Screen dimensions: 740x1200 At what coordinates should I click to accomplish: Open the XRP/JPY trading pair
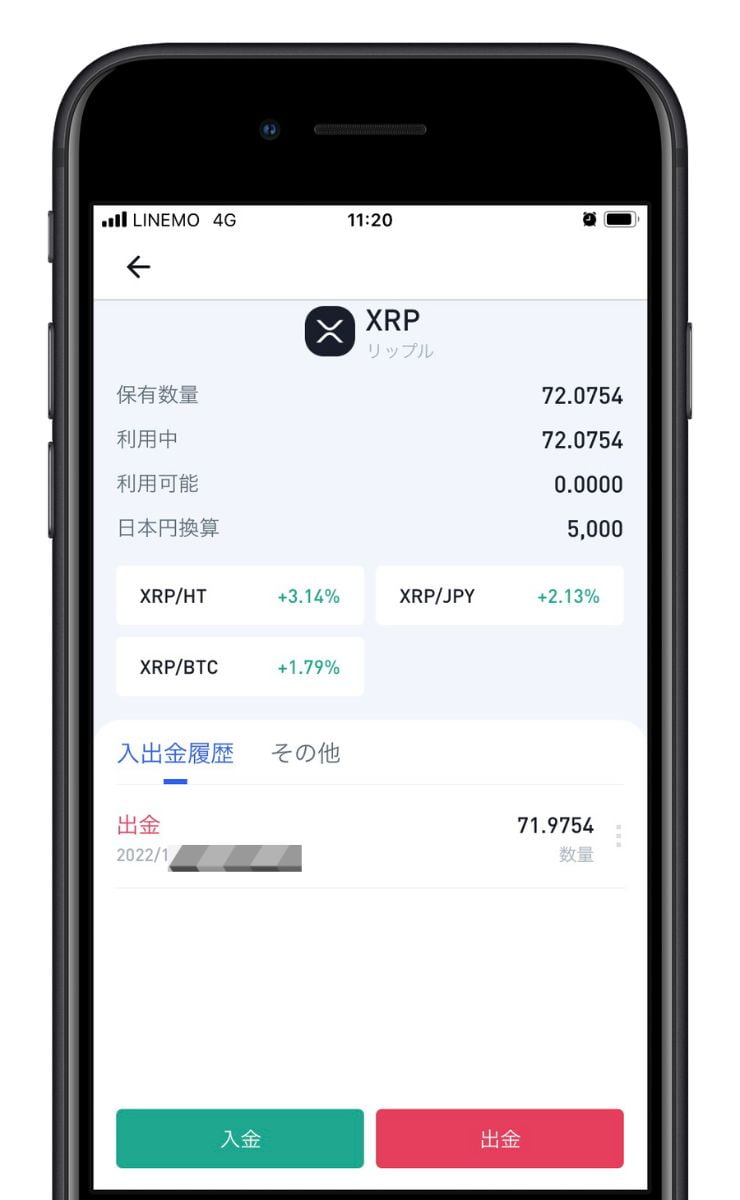[x=499, y=596]
